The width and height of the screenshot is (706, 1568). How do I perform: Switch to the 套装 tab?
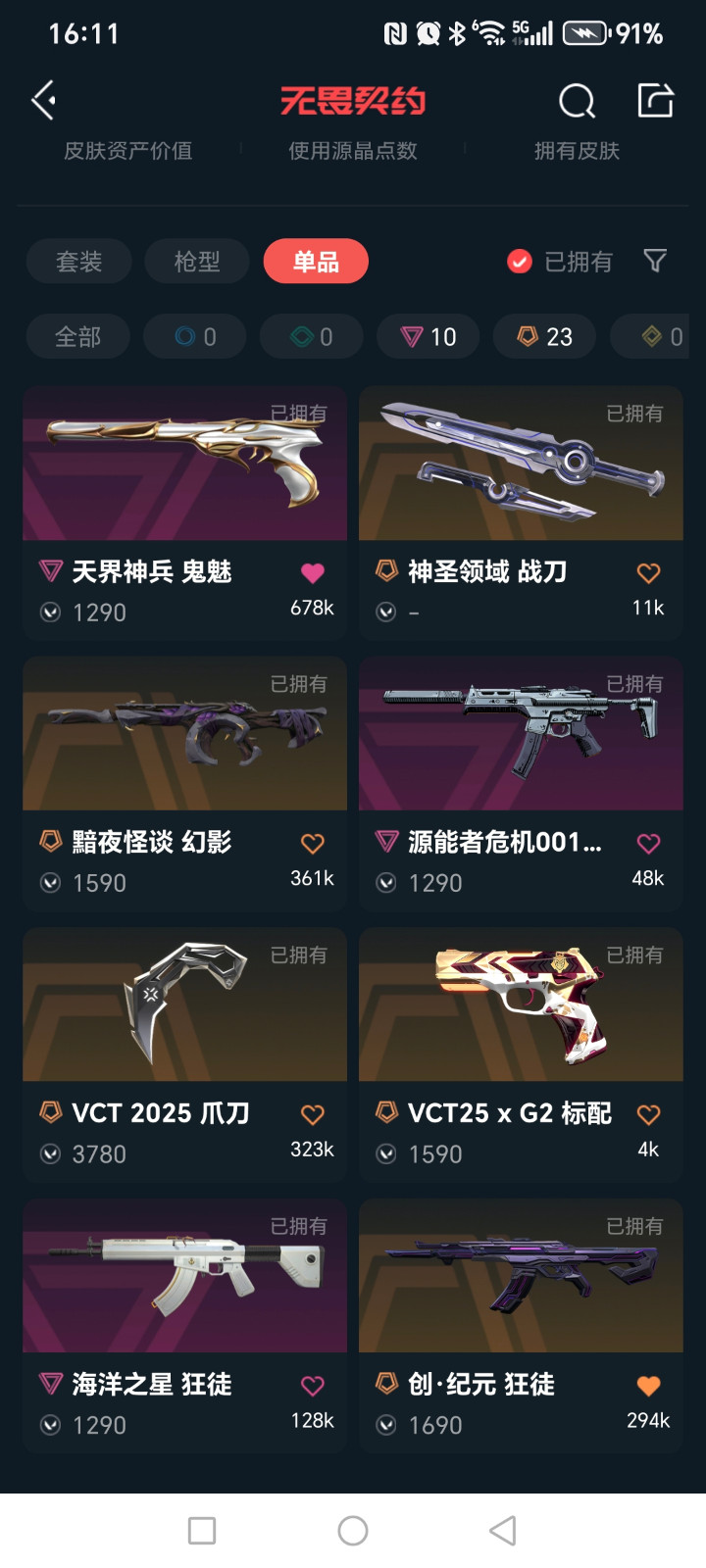(78, 262)
